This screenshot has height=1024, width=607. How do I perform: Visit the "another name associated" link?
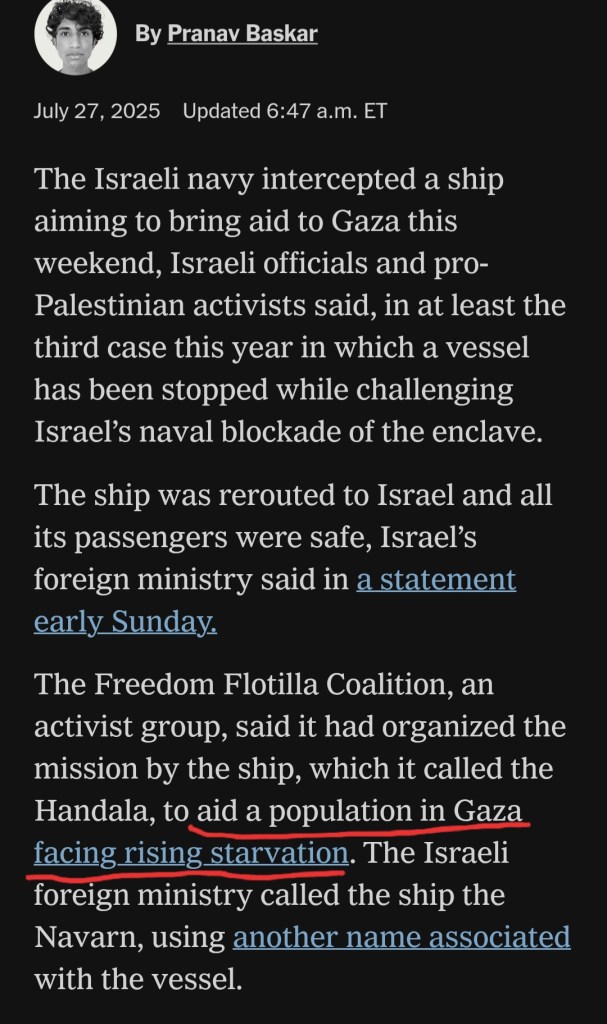pyautogui.click(x=401, y=937)
